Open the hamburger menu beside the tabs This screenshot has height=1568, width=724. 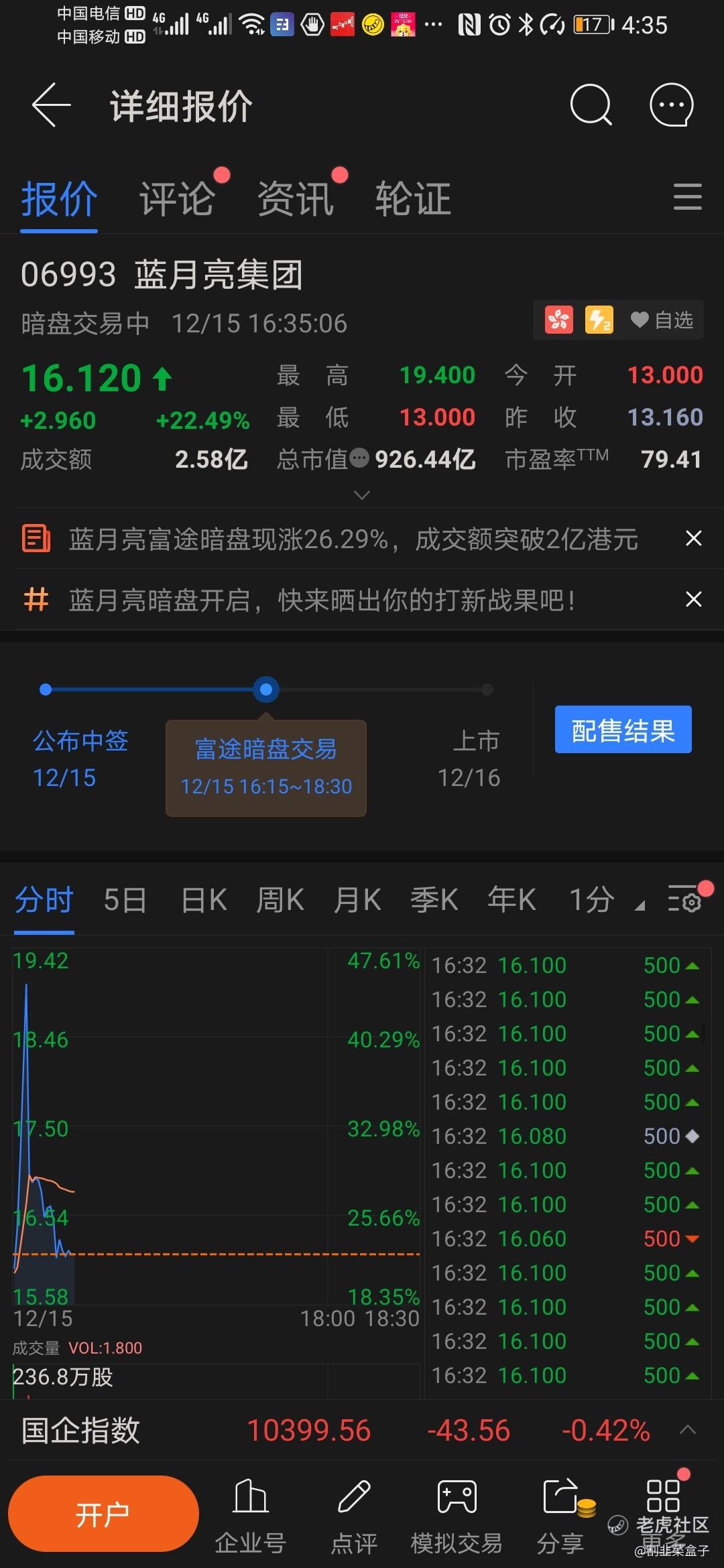point(687,197)
